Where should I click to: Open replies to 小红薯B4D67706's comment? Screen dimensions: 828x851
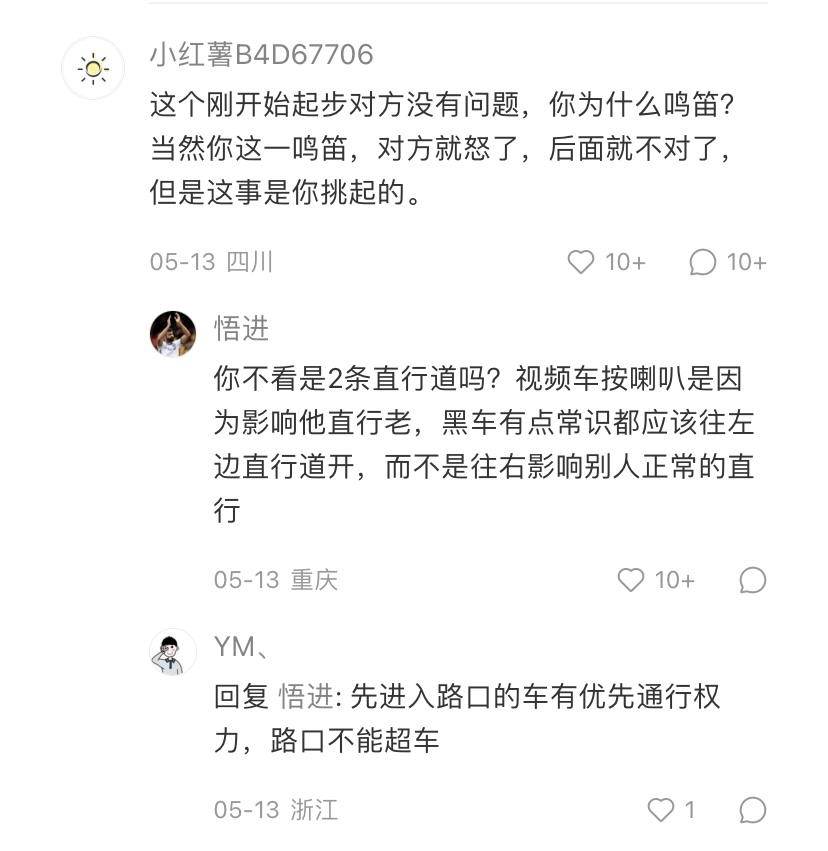[703, 262]
